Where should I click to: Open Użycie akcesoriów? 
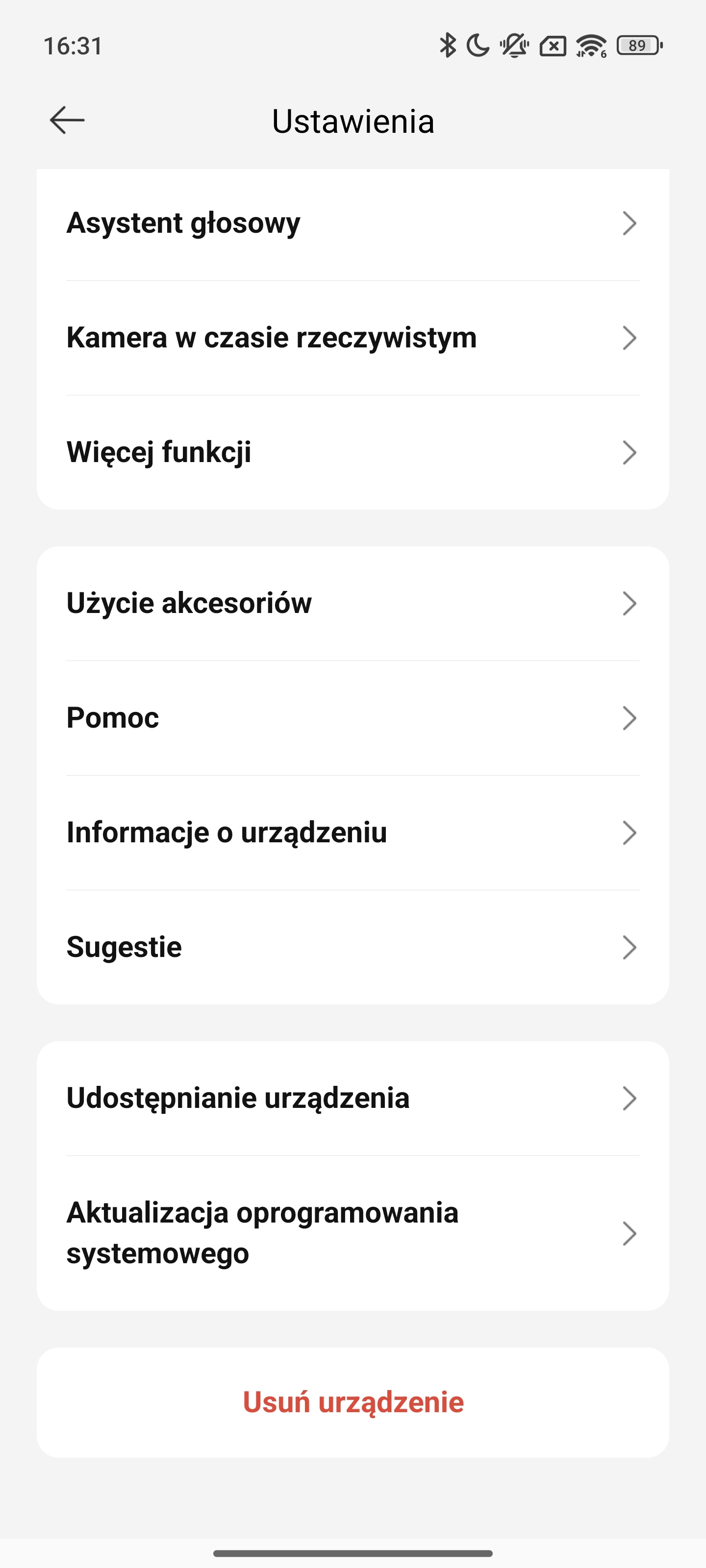pyautogui.click(x=353, y=603)
